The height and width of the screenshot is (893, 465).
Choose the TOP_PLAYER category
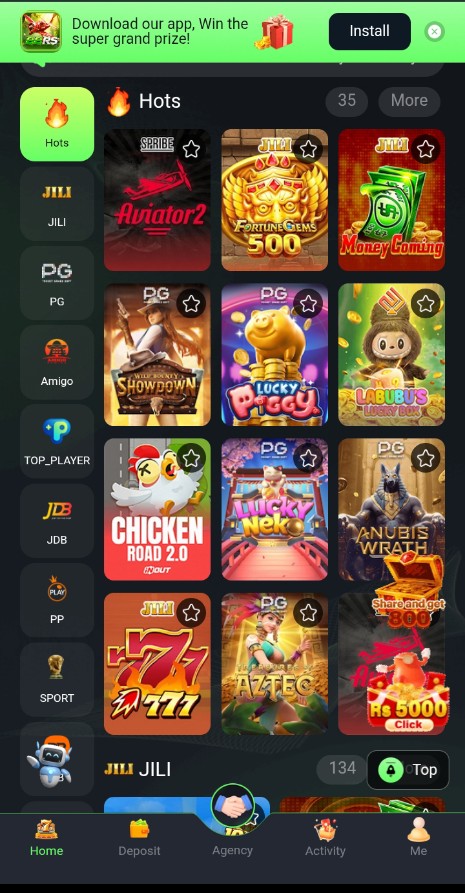(x=57, y=441)
